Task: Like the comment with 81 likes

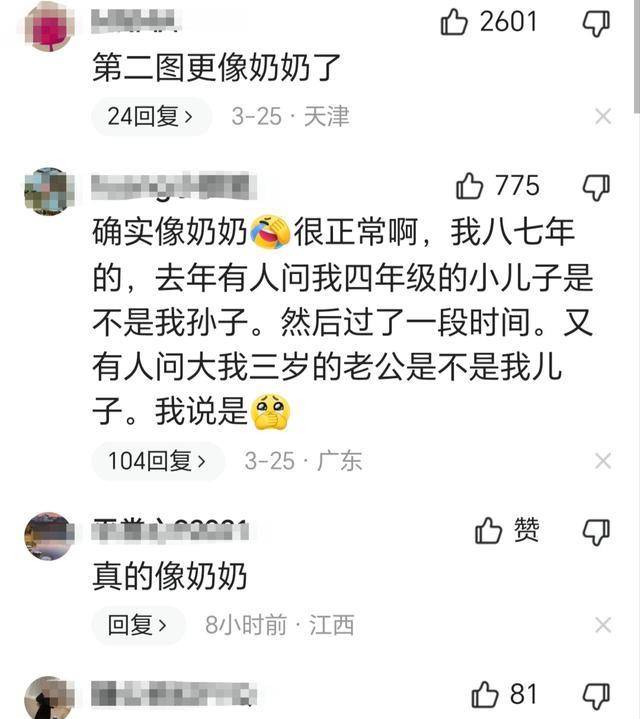Action: pyautogui.click(x=485, y=694)
